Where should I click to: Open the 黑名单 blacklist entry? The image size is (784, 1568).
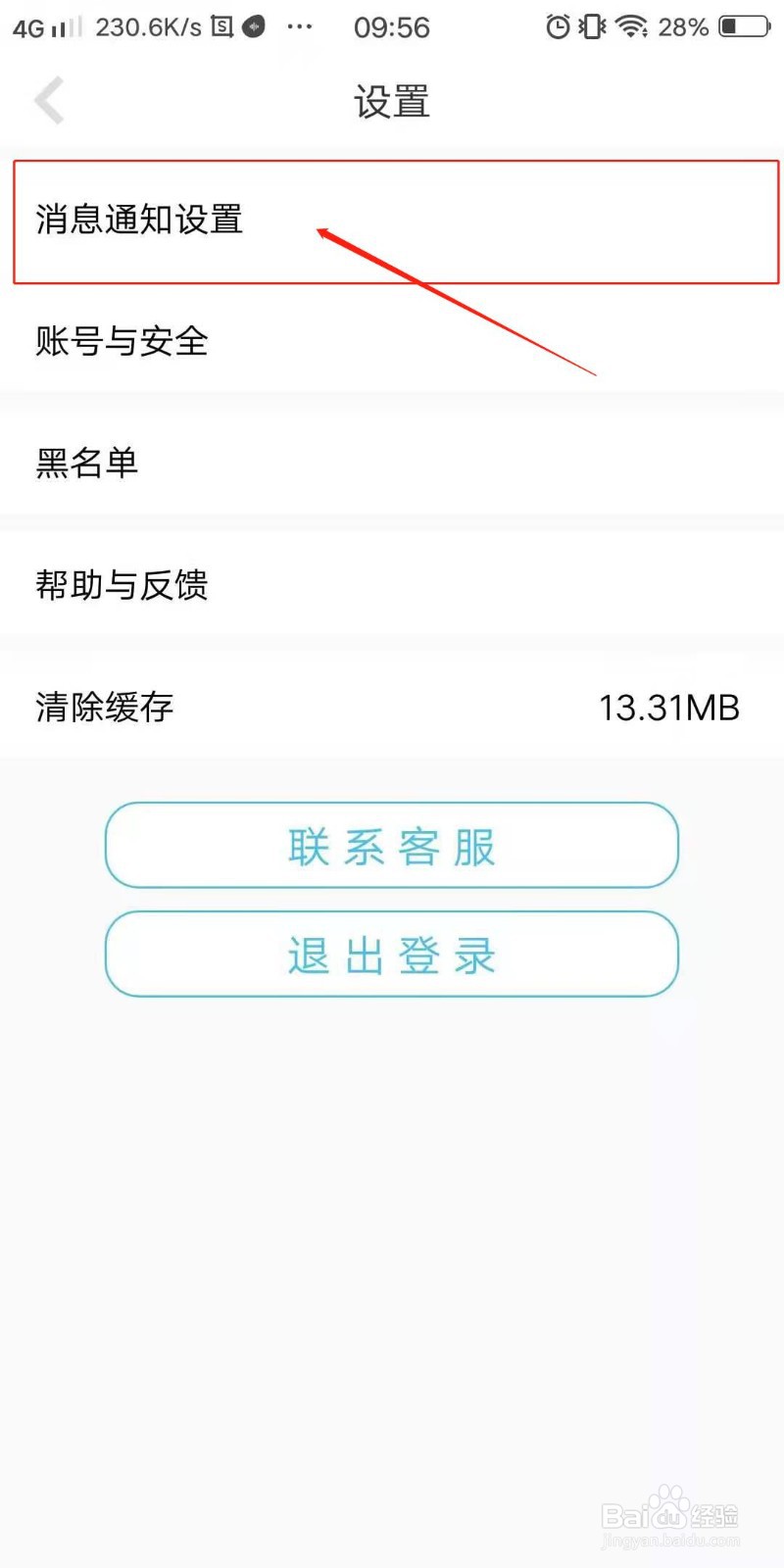coord(87,463)
